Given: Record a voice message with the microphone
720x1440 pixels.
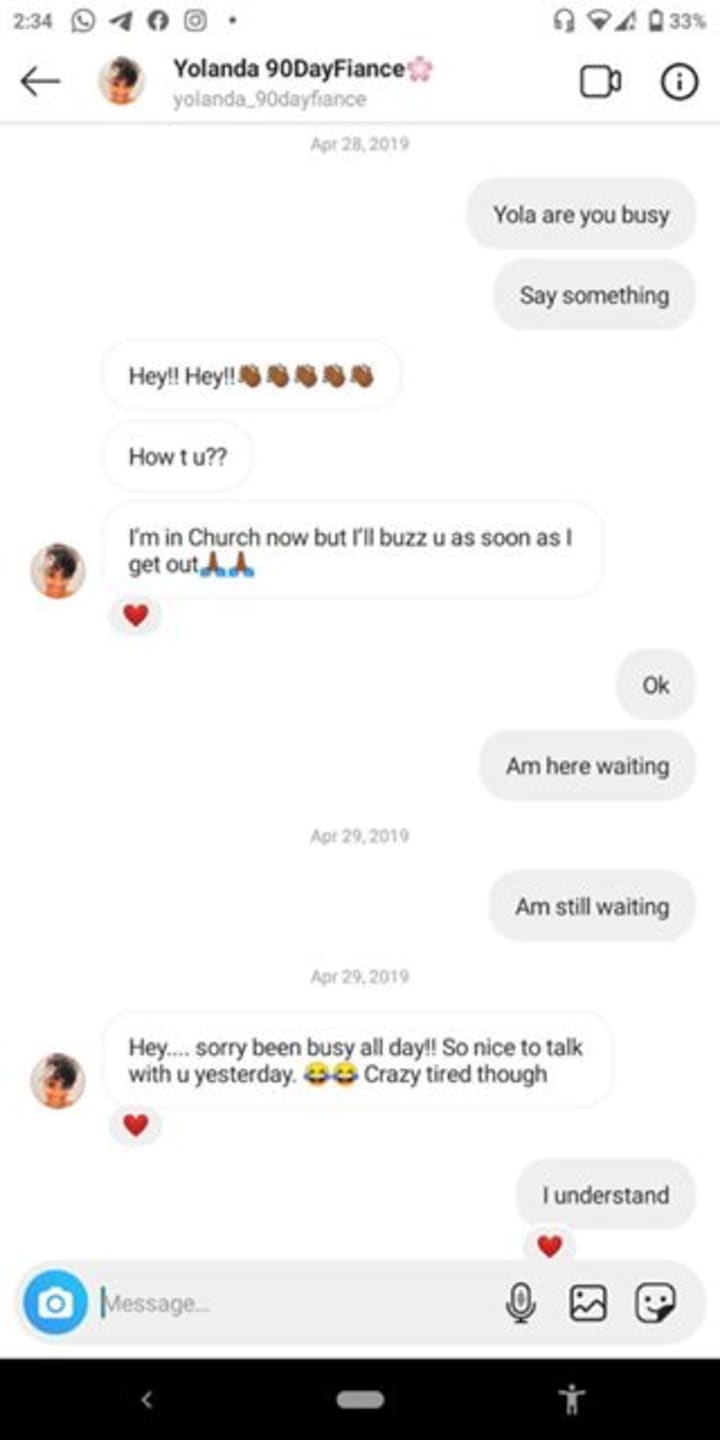Looking at the screenshot, I should (x=520, y=1302).
